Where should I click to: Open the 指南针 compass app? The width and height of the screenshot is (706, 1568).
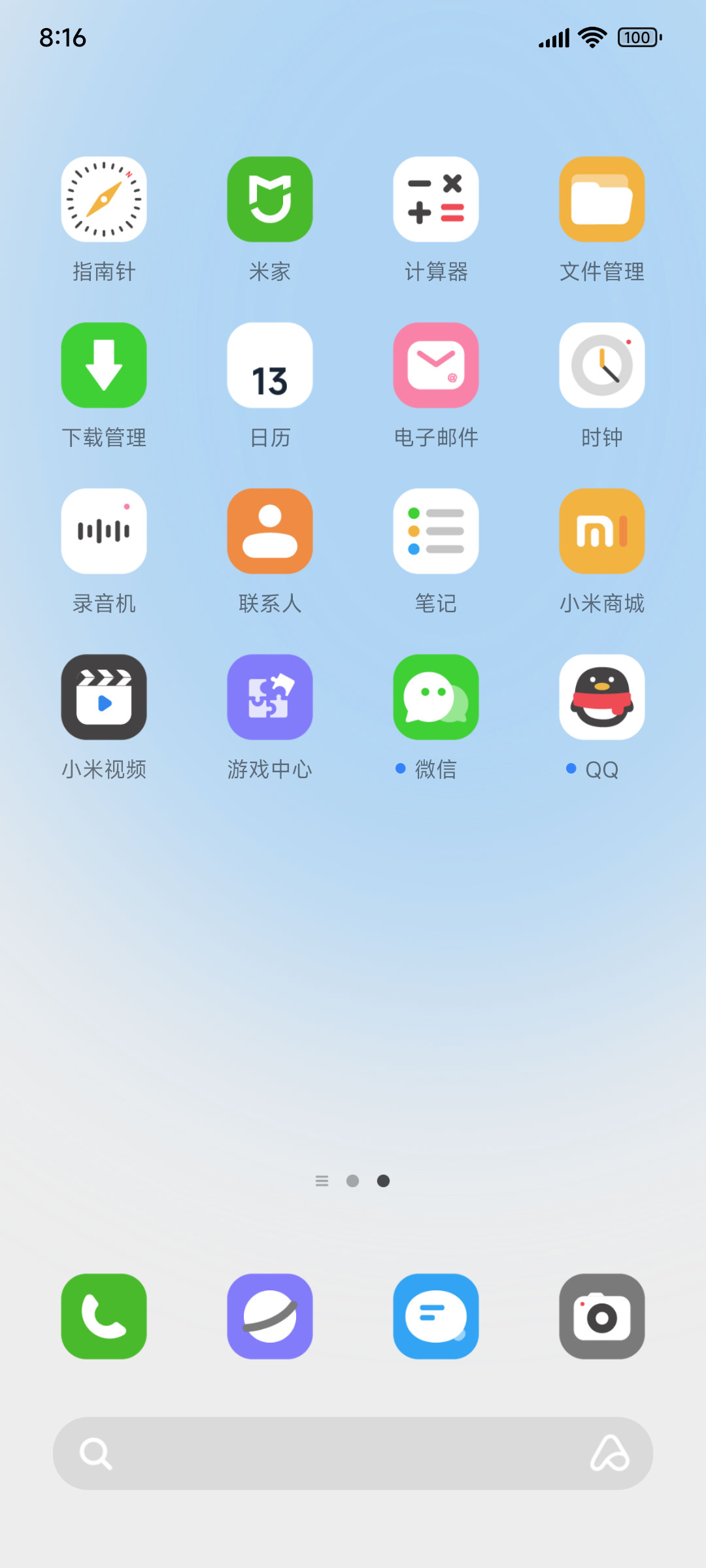pos(104,199)
